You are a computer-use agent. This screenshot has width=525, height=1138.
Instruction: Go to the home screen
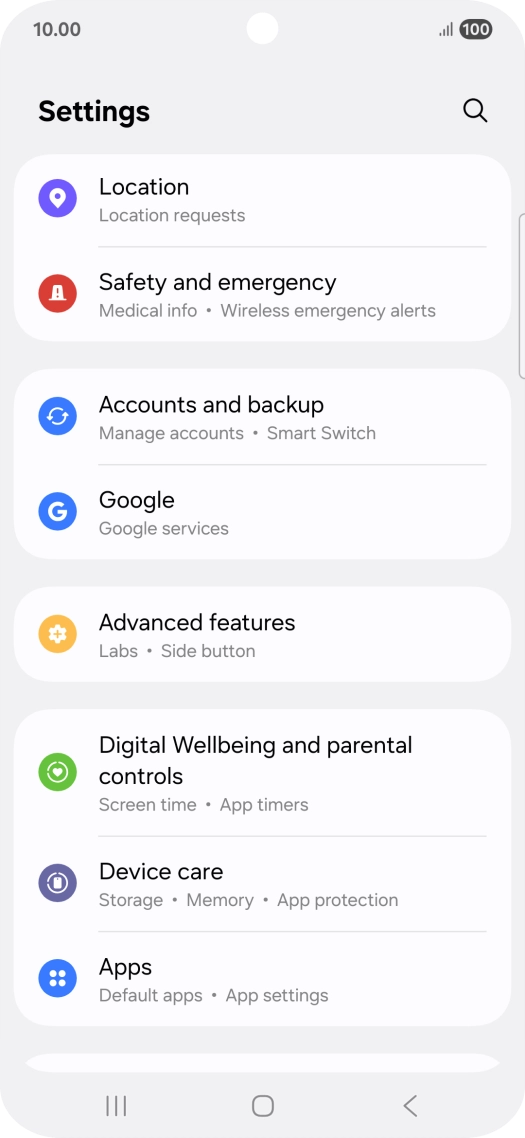pos(262,1106)
